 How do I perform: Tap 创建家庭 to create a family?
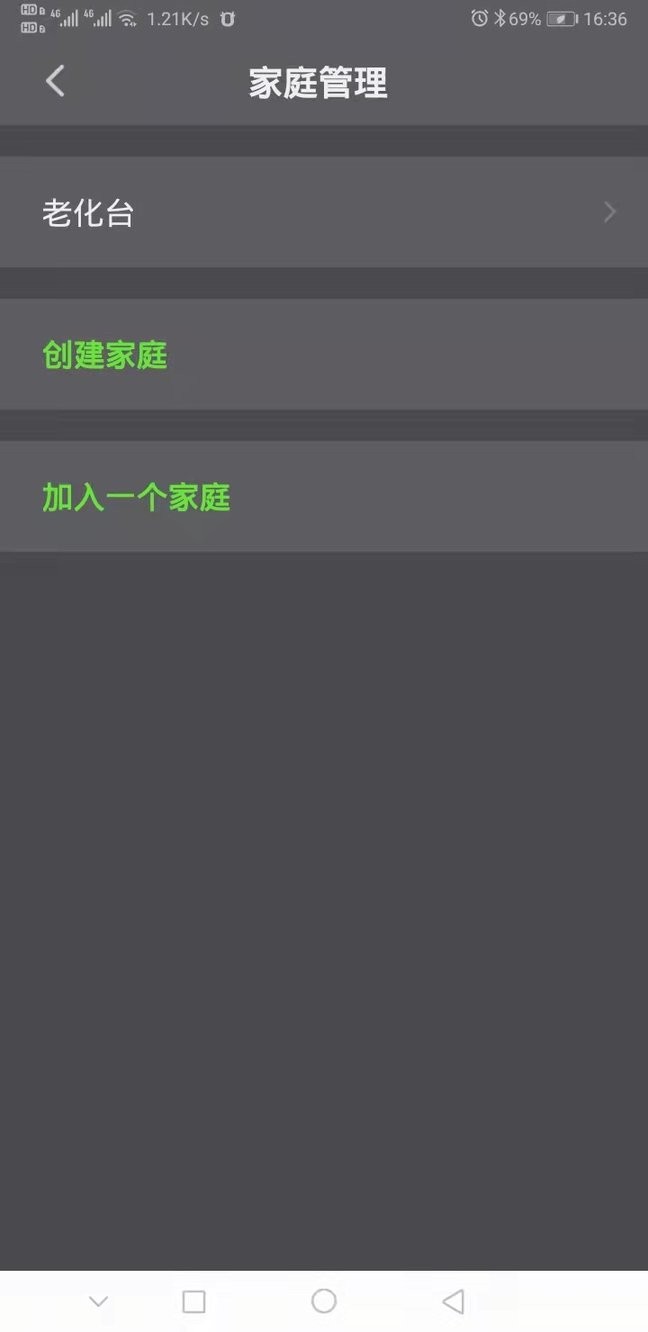pos(324,354)
